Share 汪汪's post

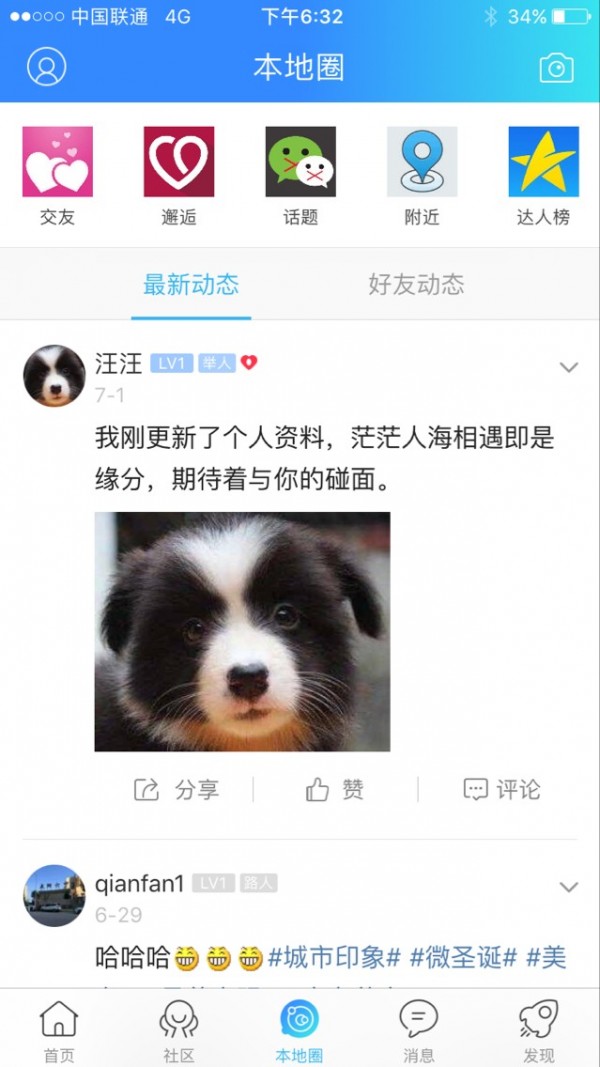[177, 789]
